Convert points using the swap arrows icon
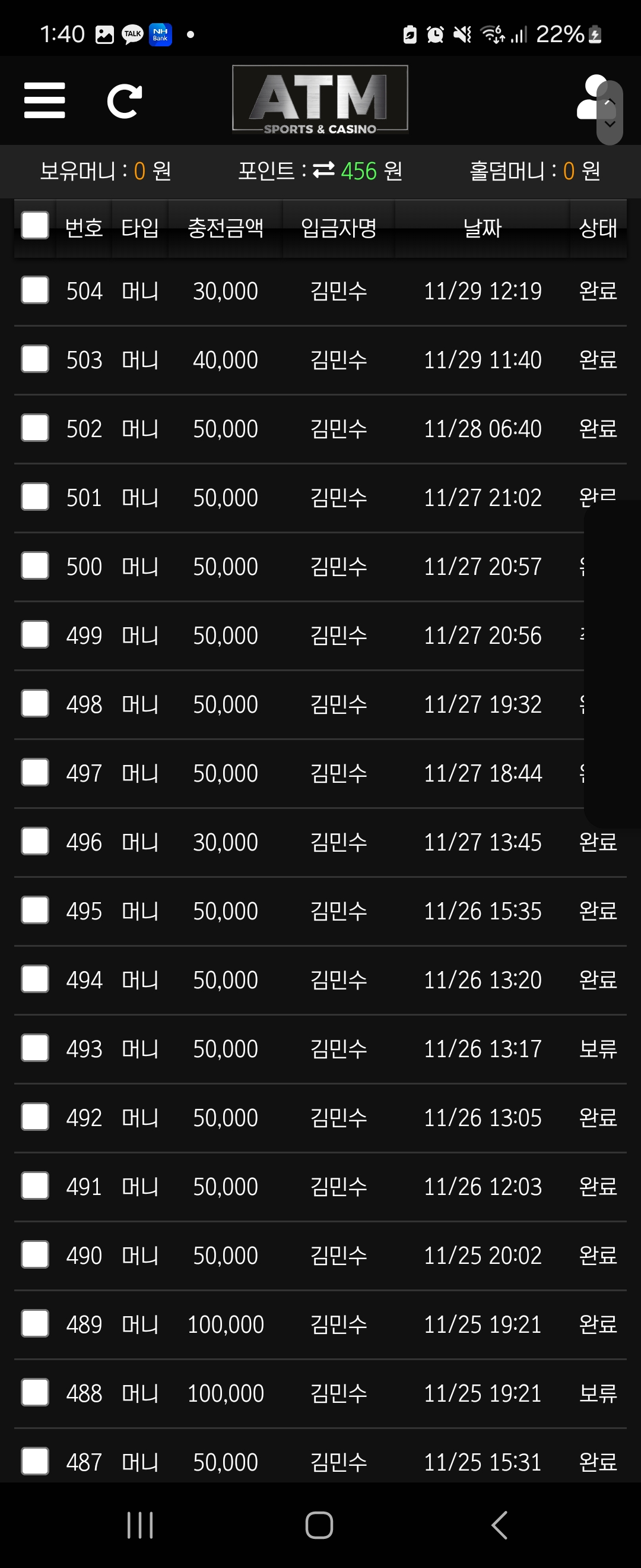The width and height of the screenshot is (641, 1568). coord(323,170)
